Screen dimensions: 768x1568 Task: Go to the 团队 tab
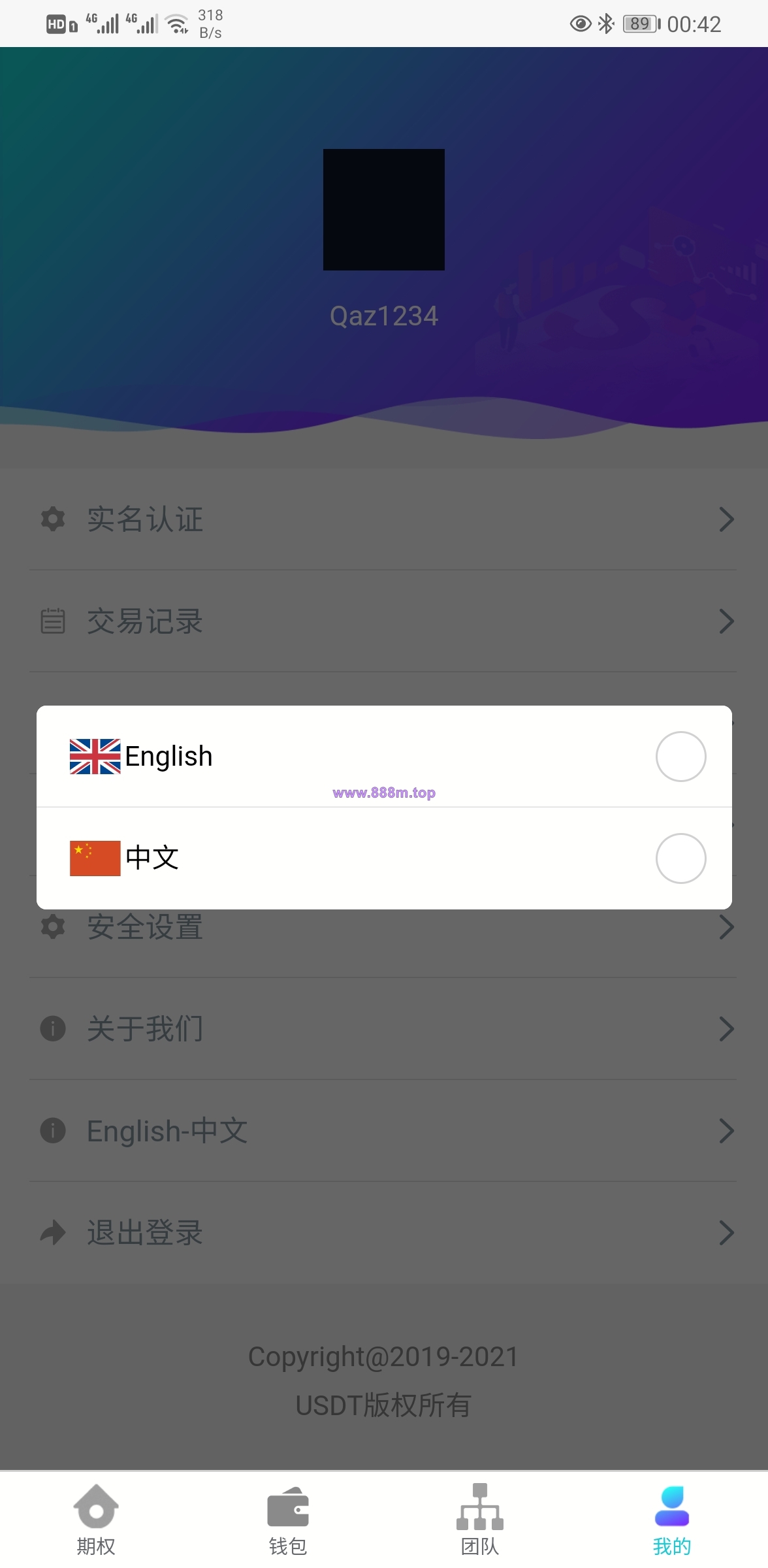[480, 1520]
